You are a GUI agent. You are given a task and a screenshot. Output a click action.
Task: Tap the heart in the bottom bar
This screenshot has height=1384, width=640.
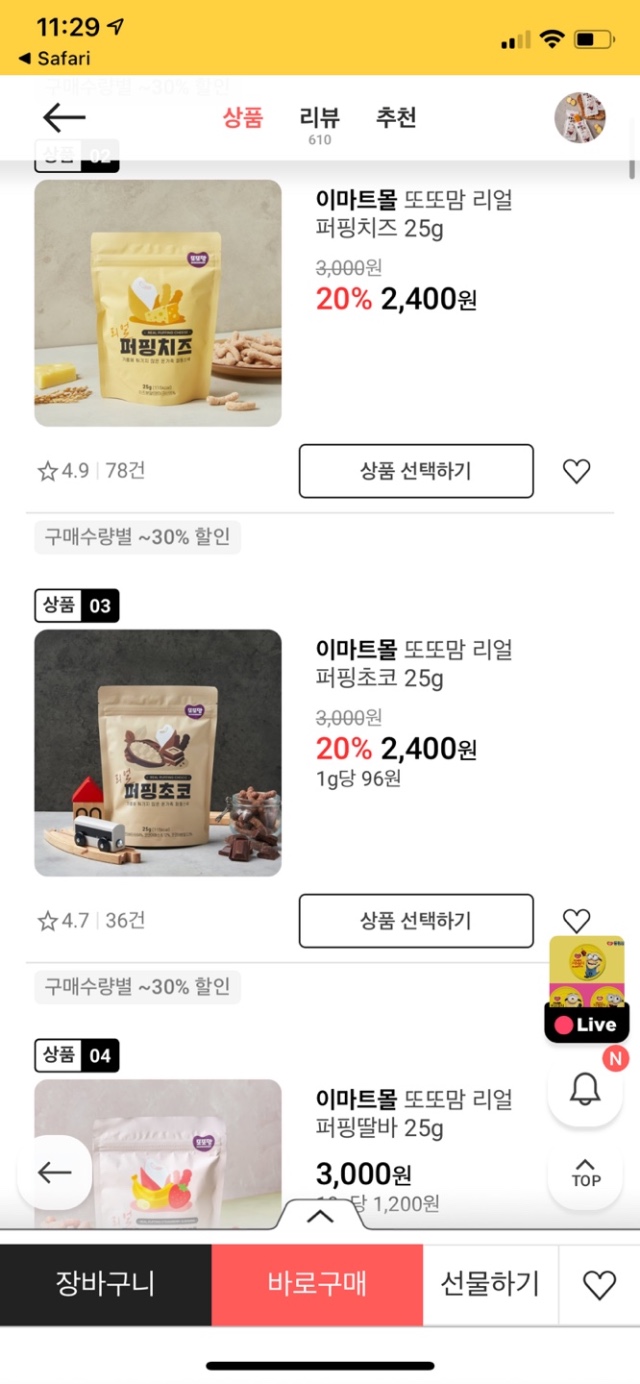(599, 1285)
